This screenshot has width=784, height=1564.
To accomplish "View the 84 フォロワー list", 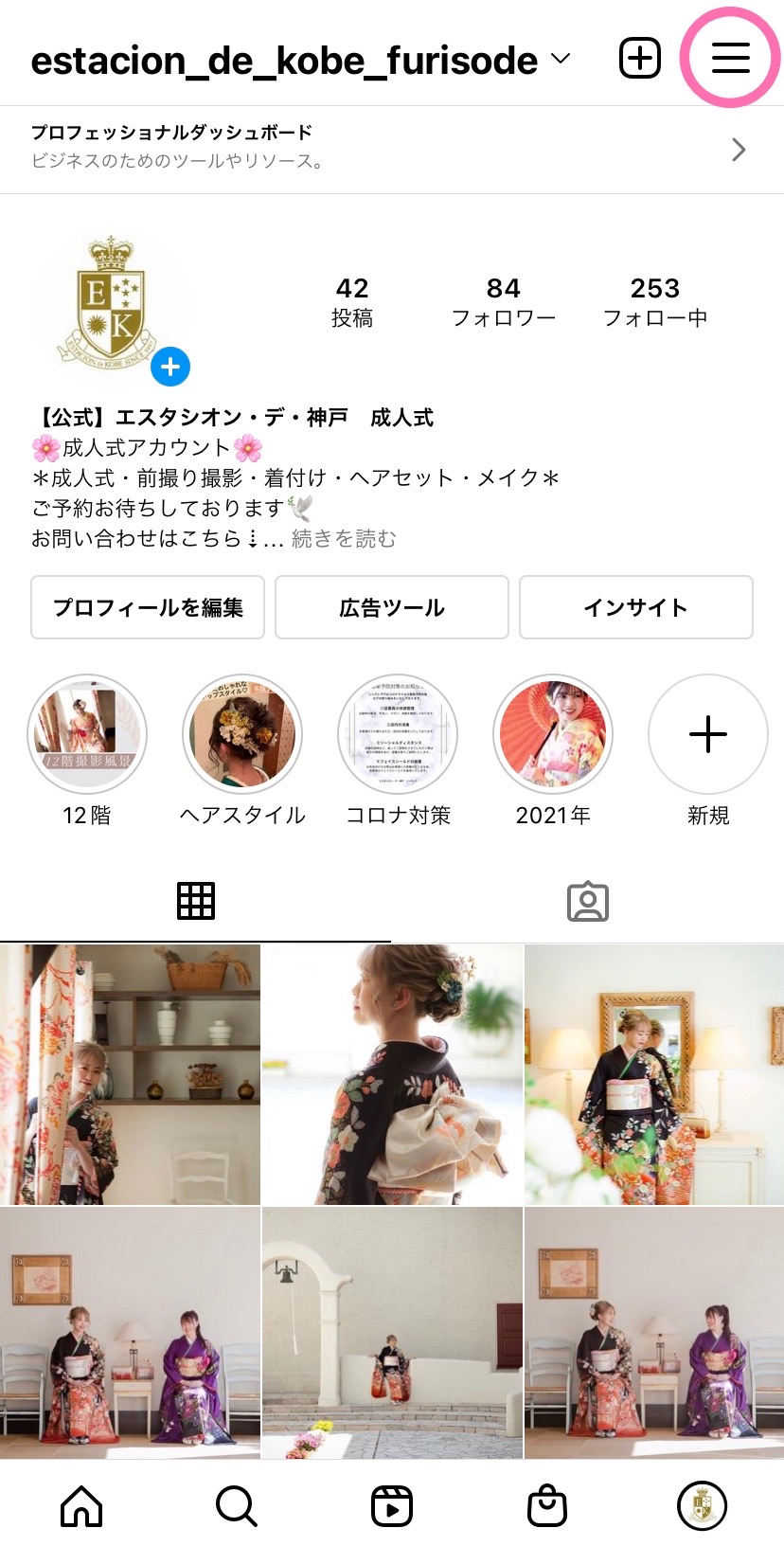I will click(x=503, y=302).
